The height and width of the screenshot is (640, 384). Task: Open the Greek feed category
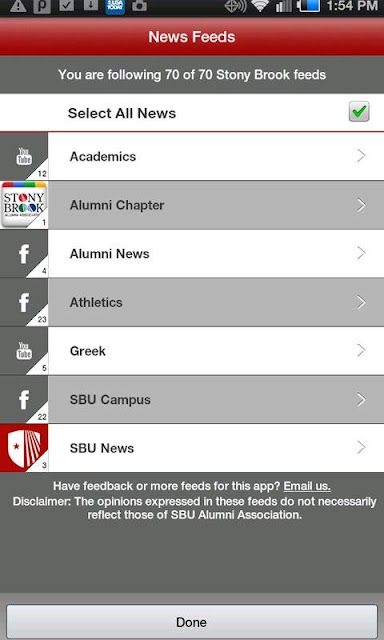[192, 351]
